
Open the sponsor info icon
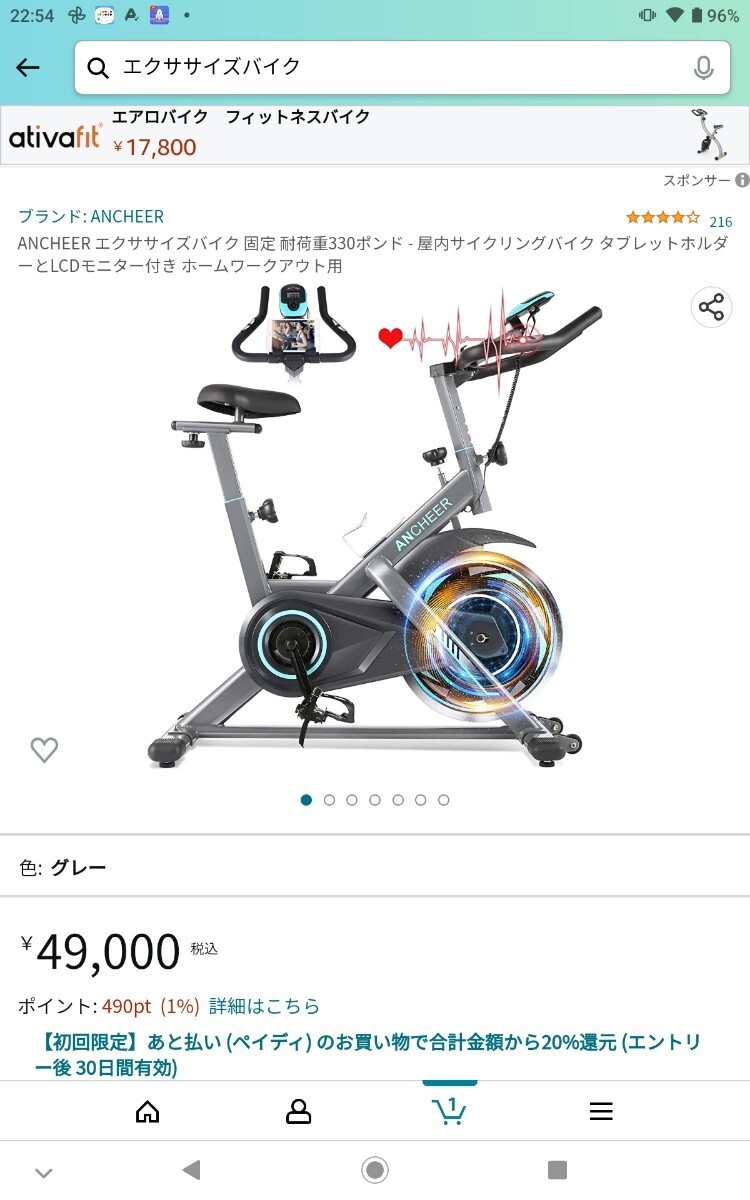[x=742, y=181]
